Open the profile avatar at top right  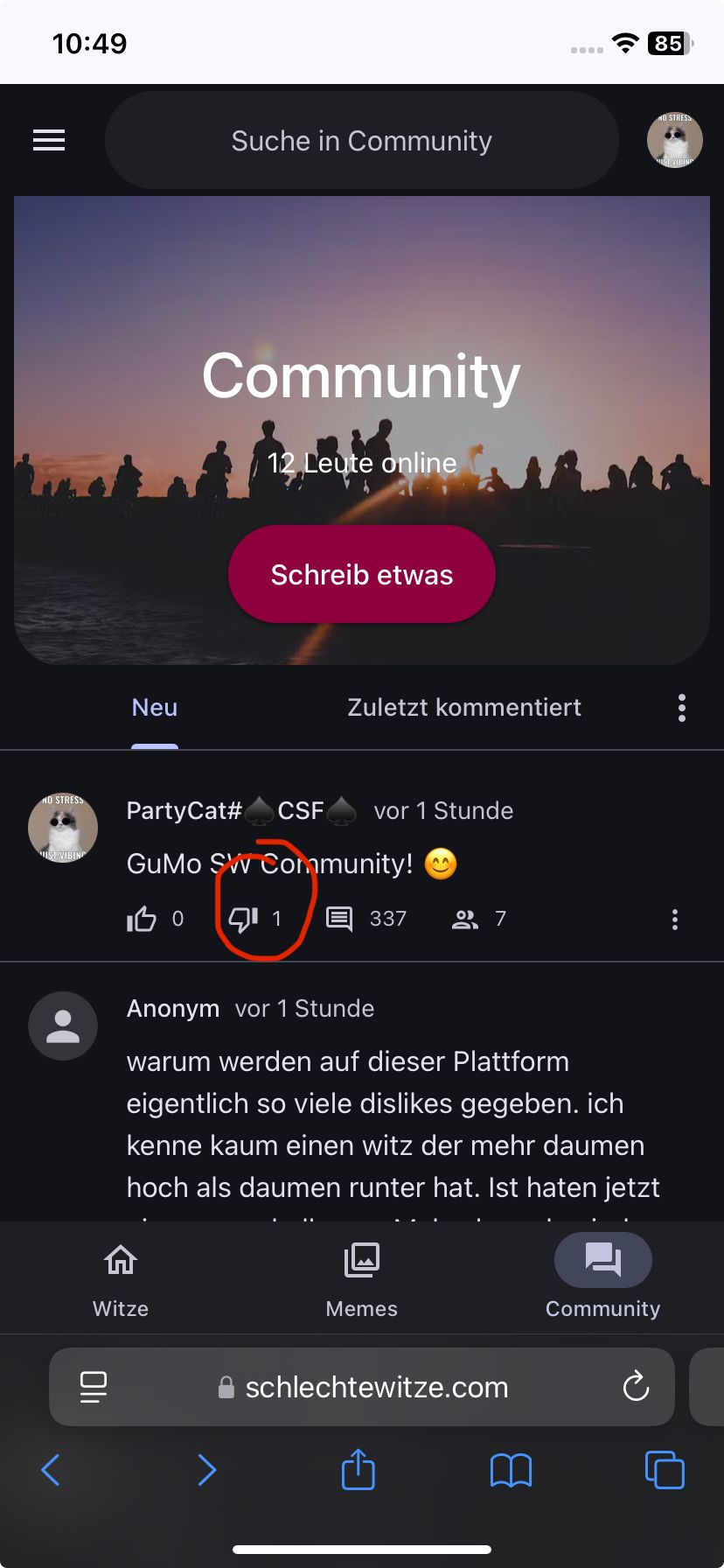(x=674, y=140)
